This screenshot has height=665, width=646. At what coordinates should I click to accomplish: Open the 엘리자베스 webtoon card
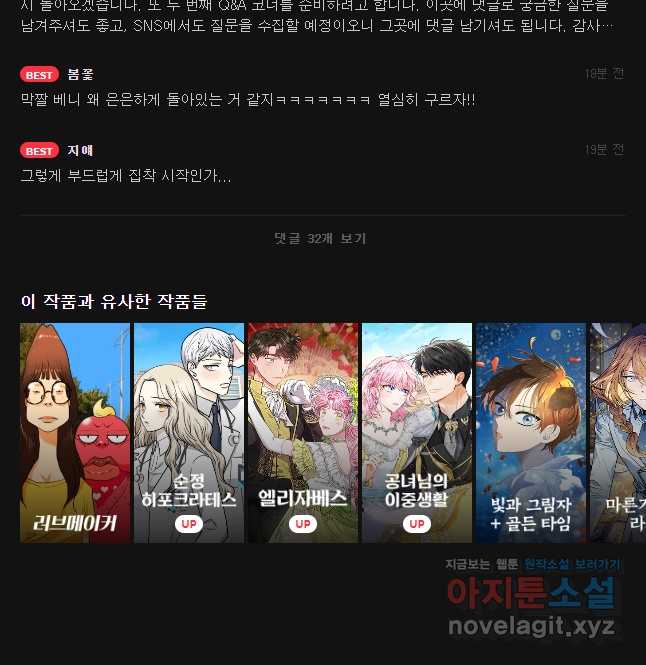click(303, 432)
